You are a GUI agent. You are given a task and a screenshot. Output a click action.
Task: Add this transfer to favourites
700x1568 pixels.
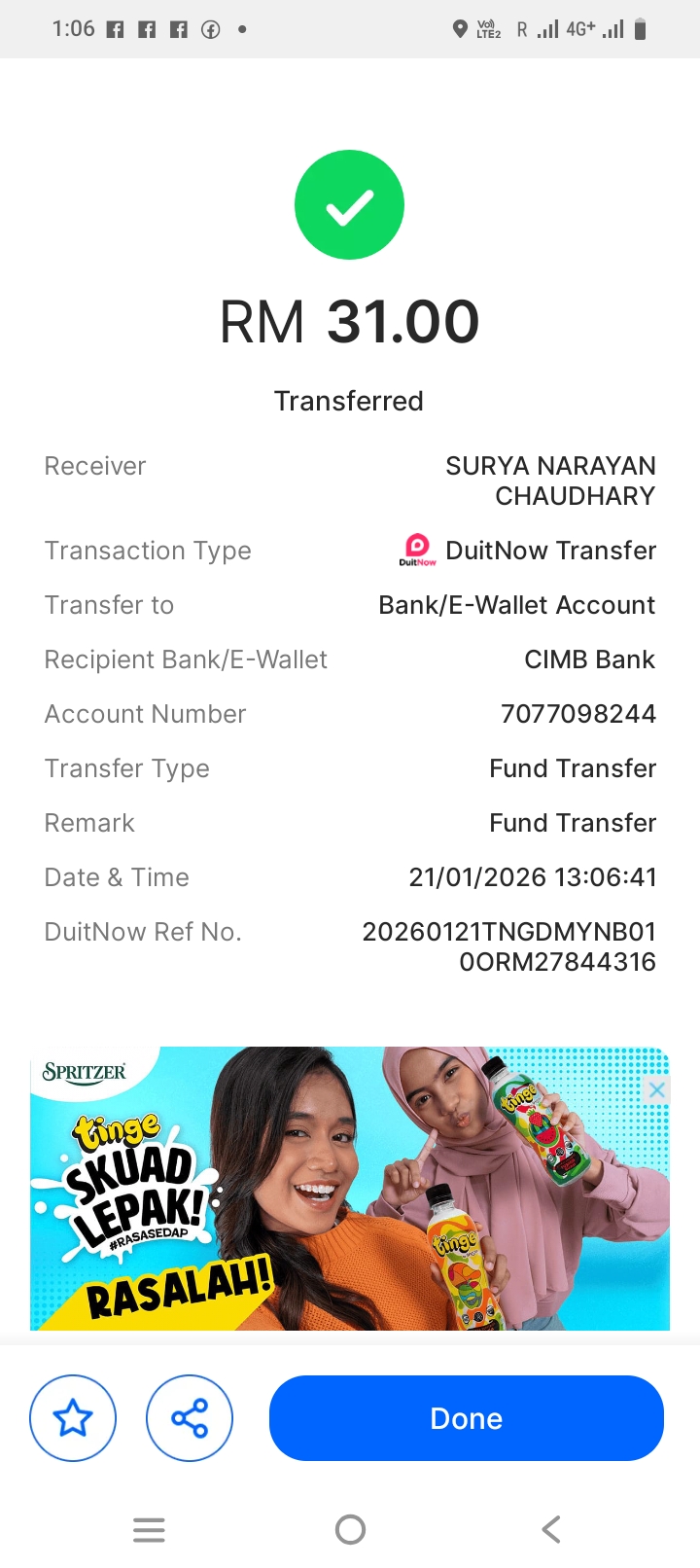pyautogui.click(x=73, y=1418)
